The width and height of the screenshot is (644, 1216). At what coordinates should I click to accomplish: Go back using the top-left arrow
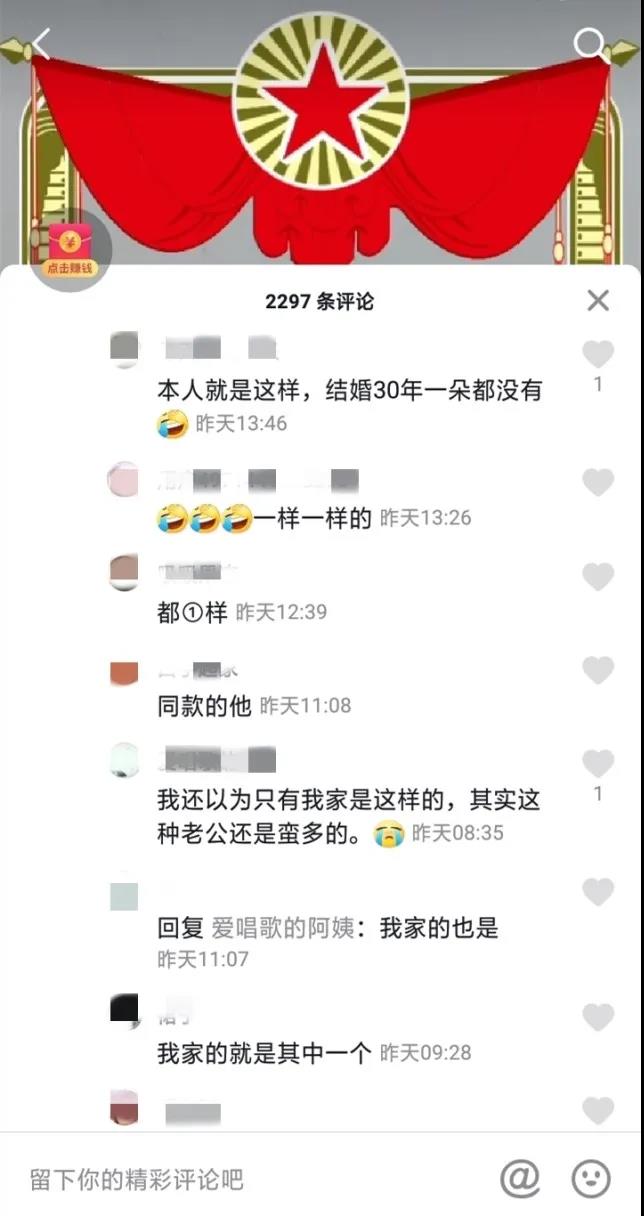[x=41, y=43]
